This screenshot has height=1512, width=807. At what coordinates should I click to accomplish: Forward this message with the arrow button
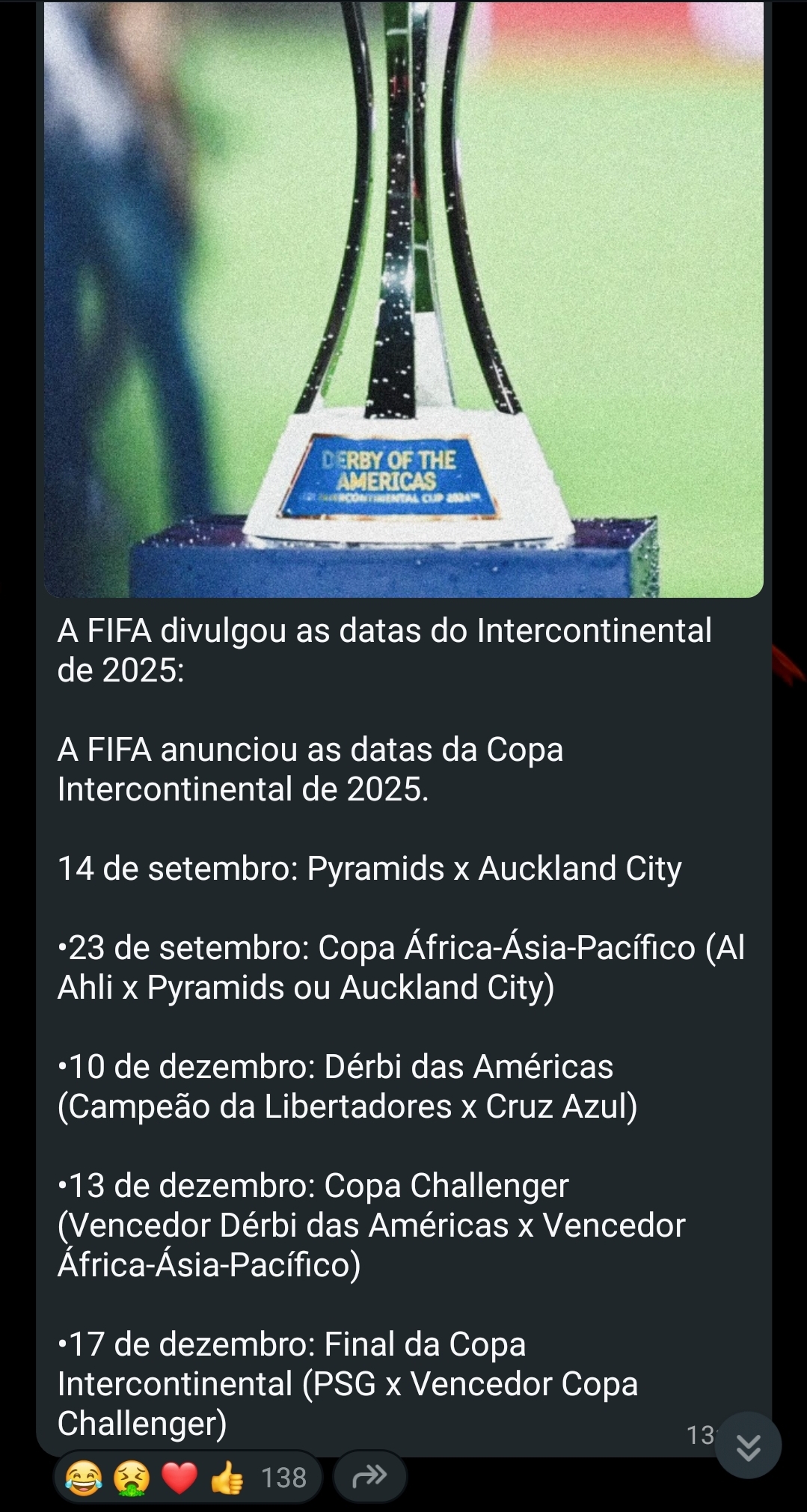pyautogui.click(x=369, y=1476)
